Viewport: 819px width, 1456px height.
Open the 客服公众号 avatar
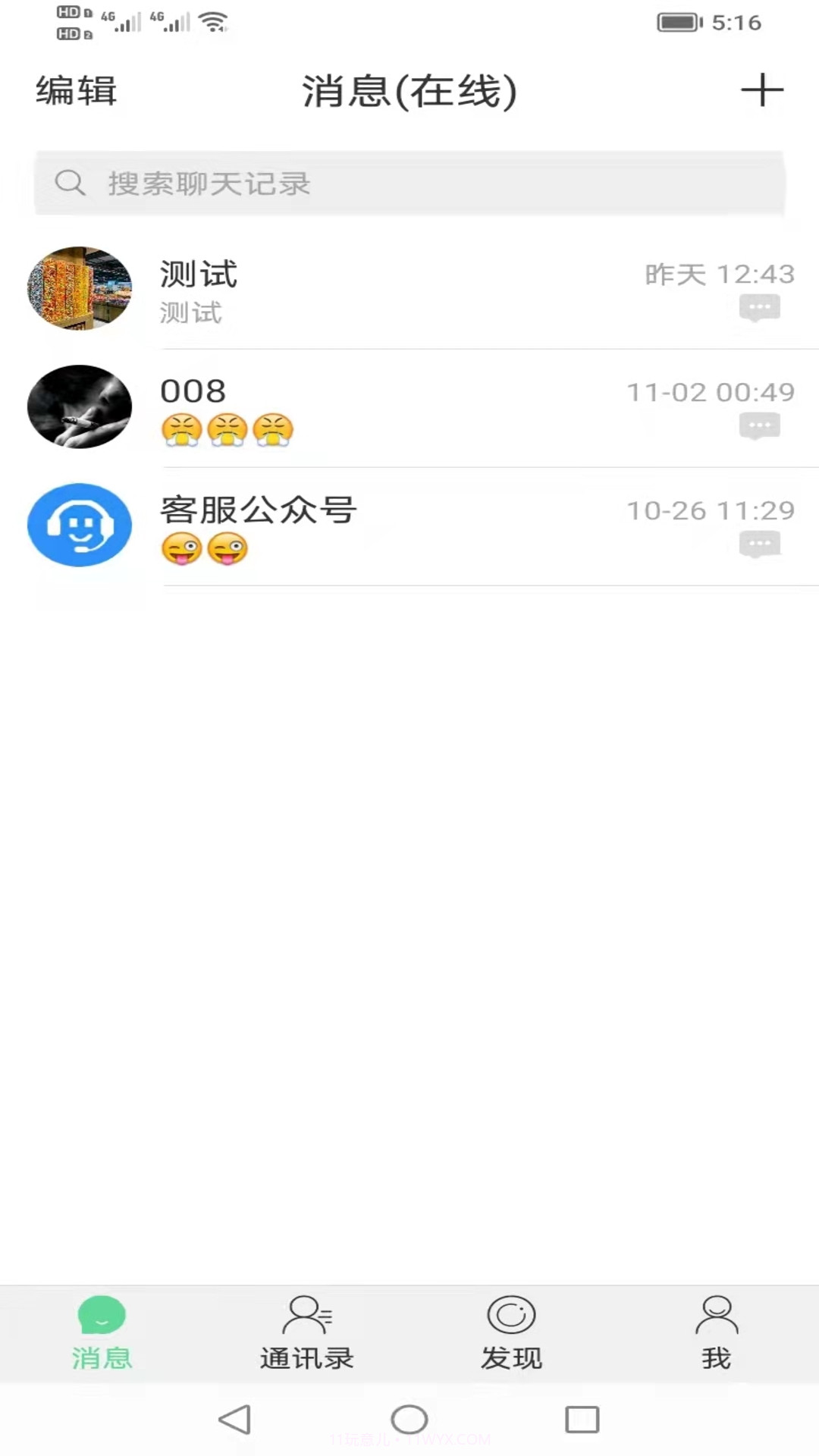click(79, 525)
